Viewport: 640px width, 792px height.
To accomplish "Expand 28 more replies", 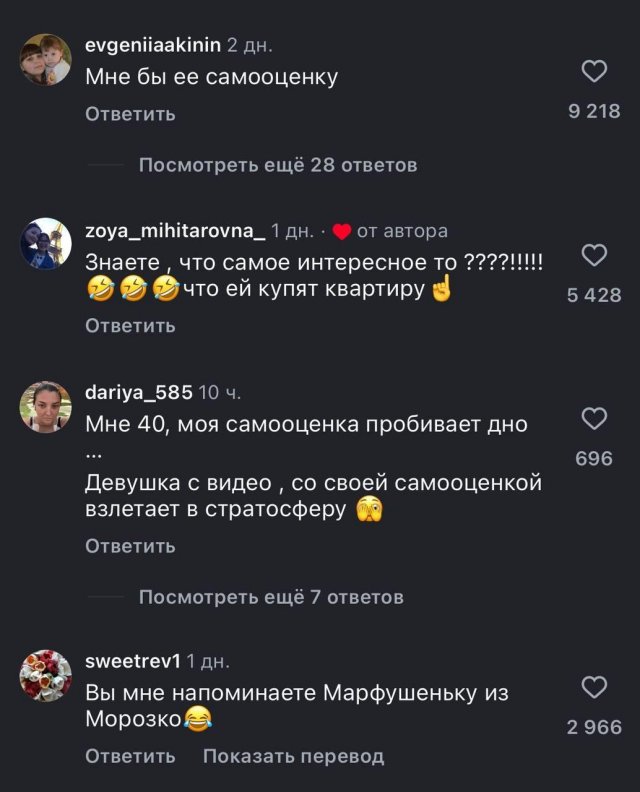I will (x=277, y=165).
